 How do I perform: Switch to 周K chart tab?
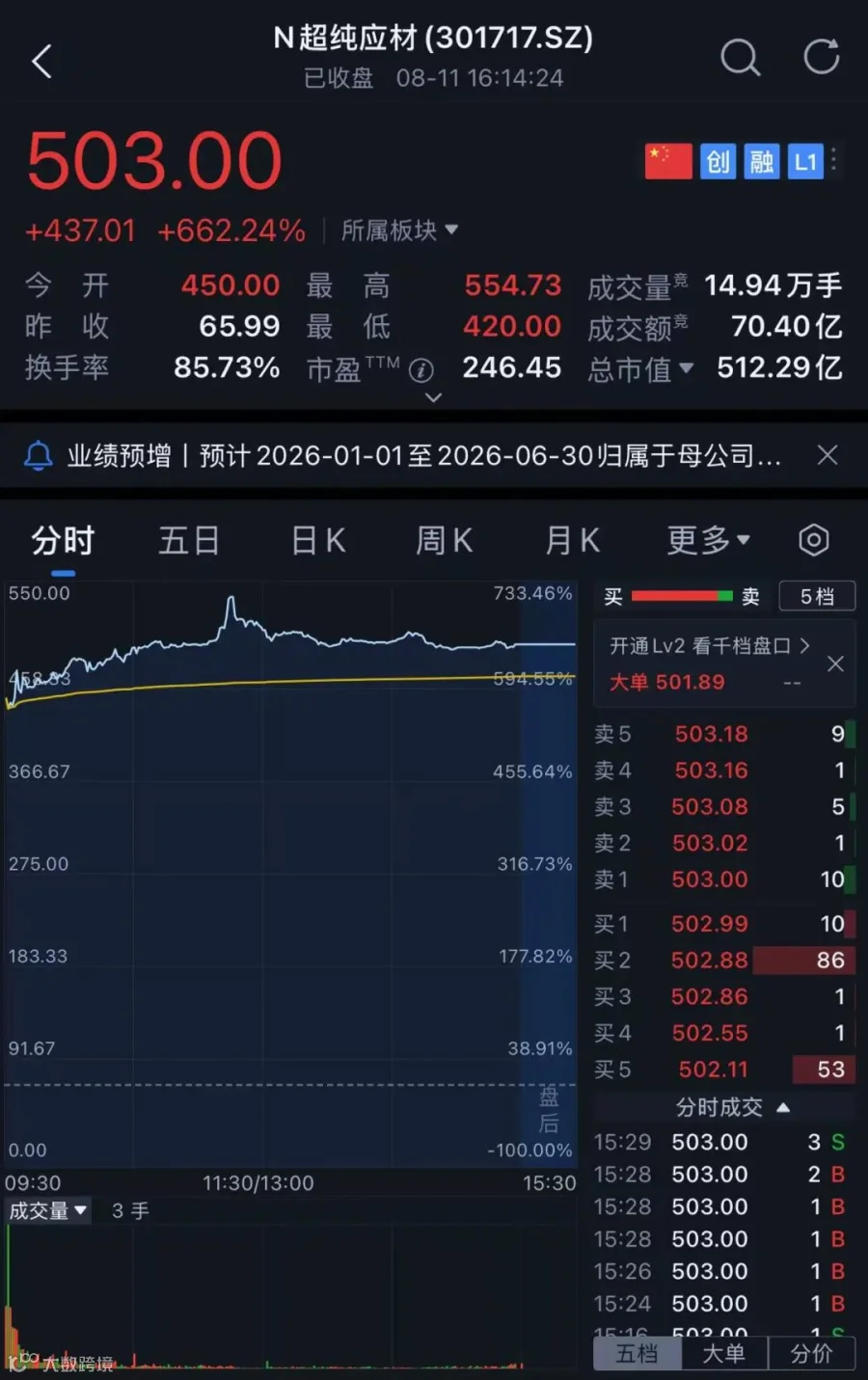(x=445, y=540)
